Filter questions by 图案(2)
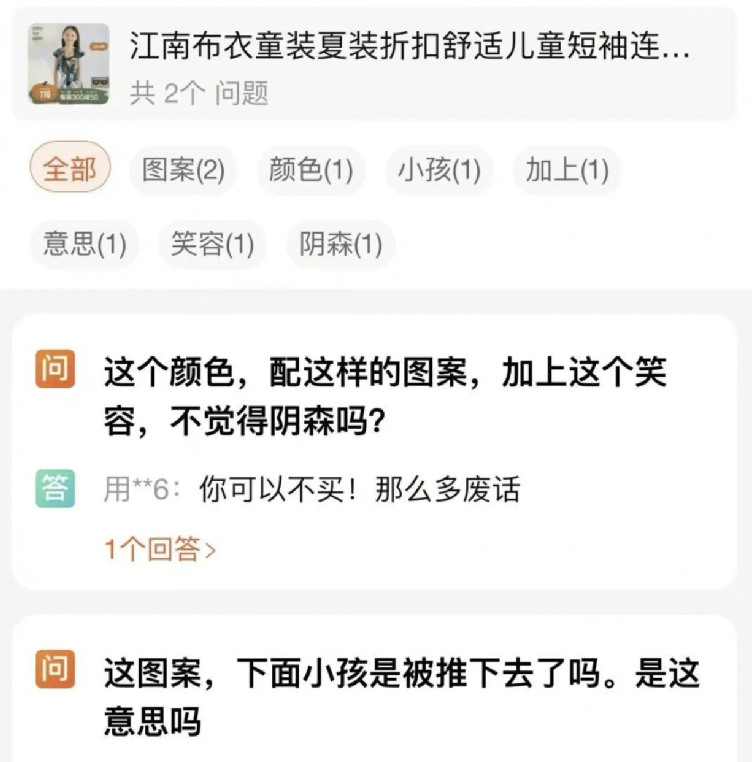 point(183,170)
